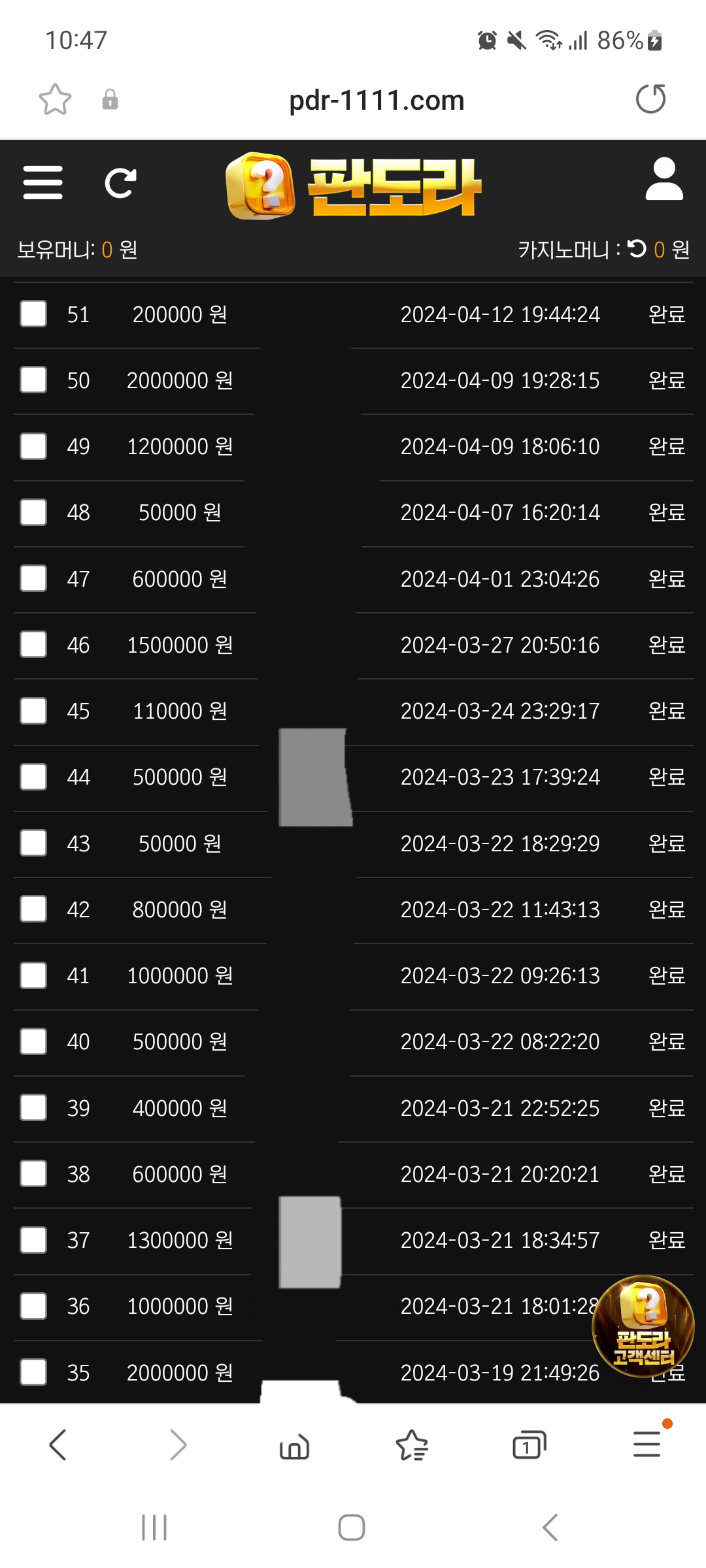
Task: Tap the system home button
Action: click(352, 1527)
